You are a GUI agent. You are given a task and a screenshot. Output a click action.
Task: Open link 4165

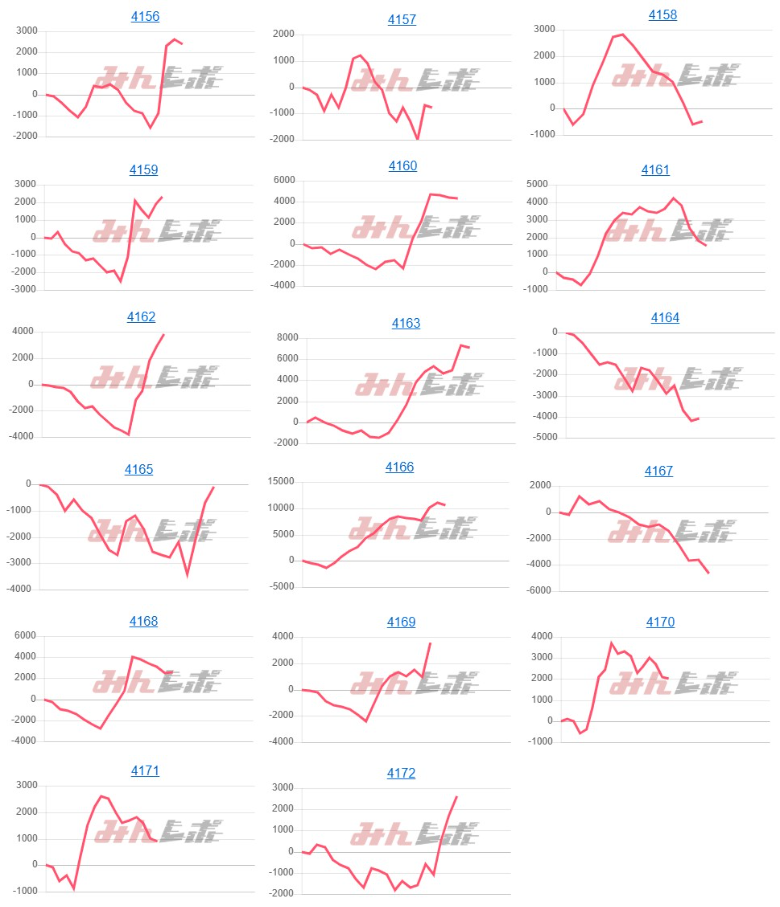[139, 469]
